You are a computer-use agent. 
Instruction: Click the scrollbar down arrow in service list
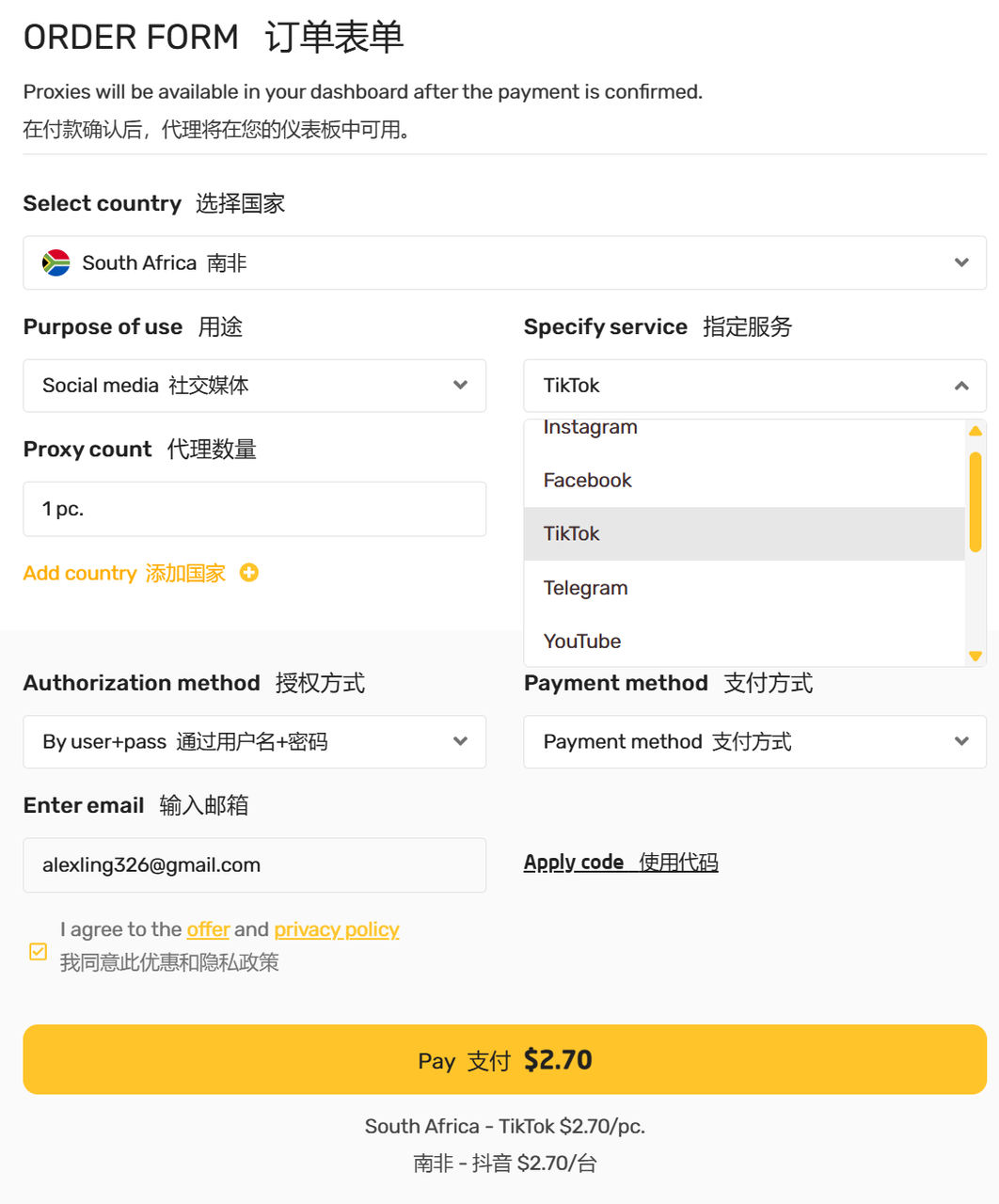point(975,656)
